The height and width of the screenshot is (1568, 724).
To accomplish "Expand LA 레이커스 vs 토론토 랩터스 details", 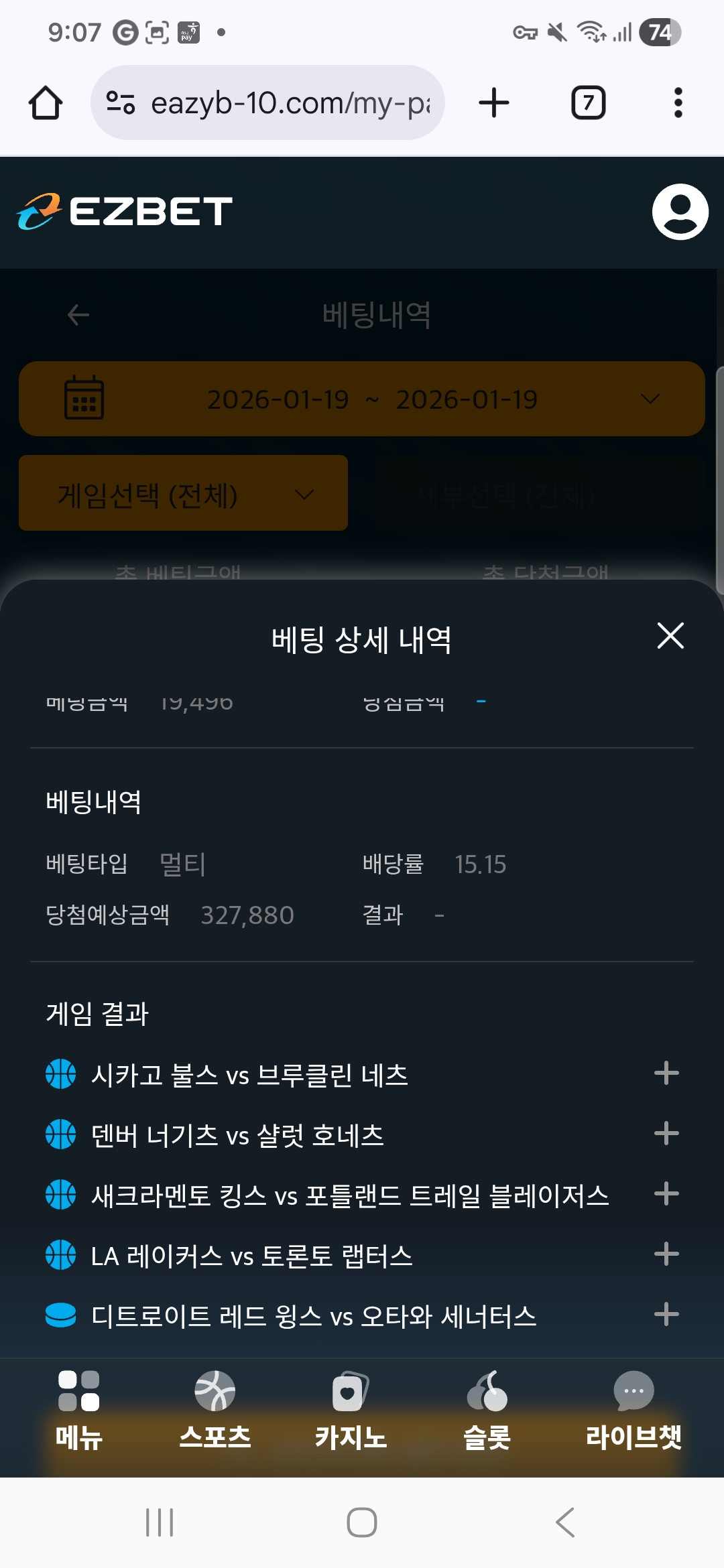I will tap(666, 1254).
